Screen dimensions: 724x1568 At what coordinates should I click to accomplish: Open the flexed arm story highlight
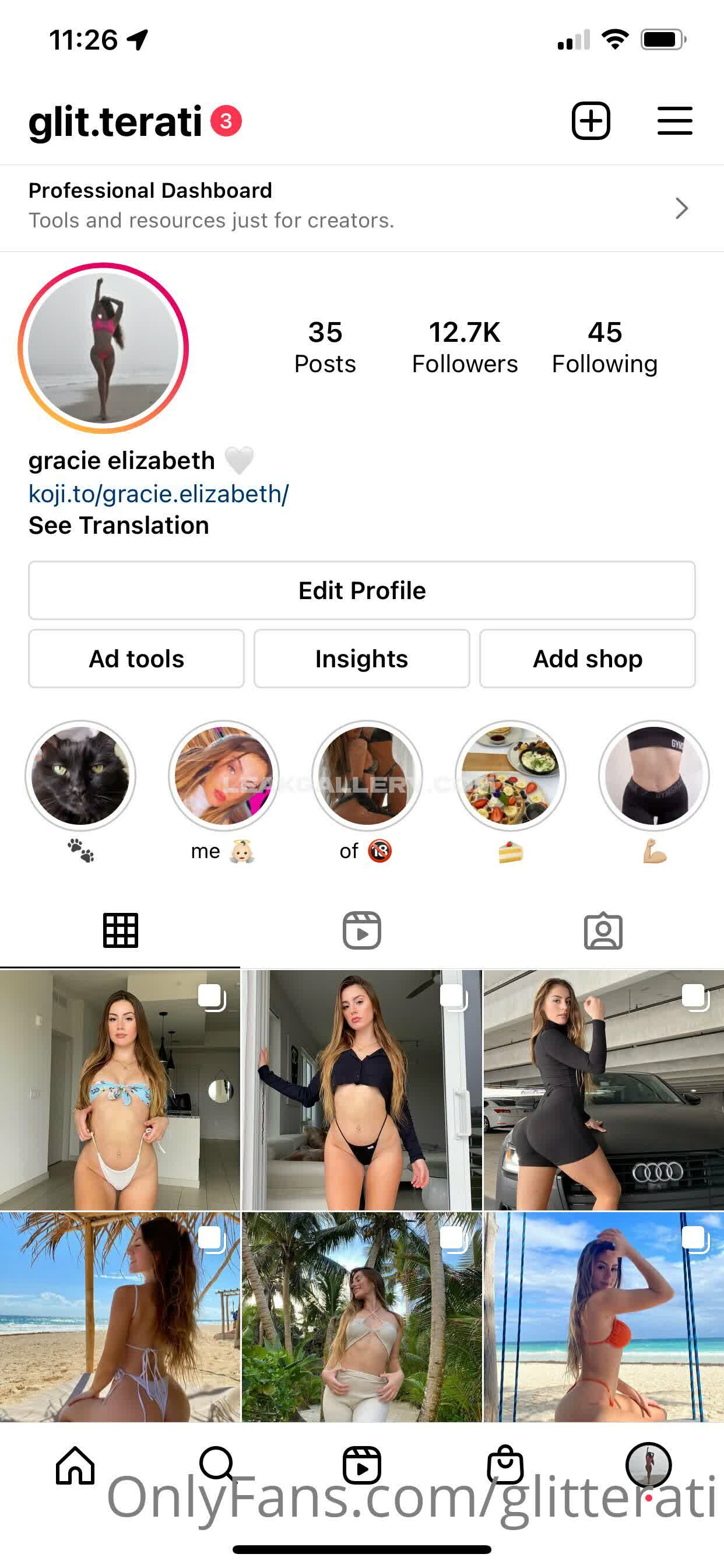(x=653, y=776)
